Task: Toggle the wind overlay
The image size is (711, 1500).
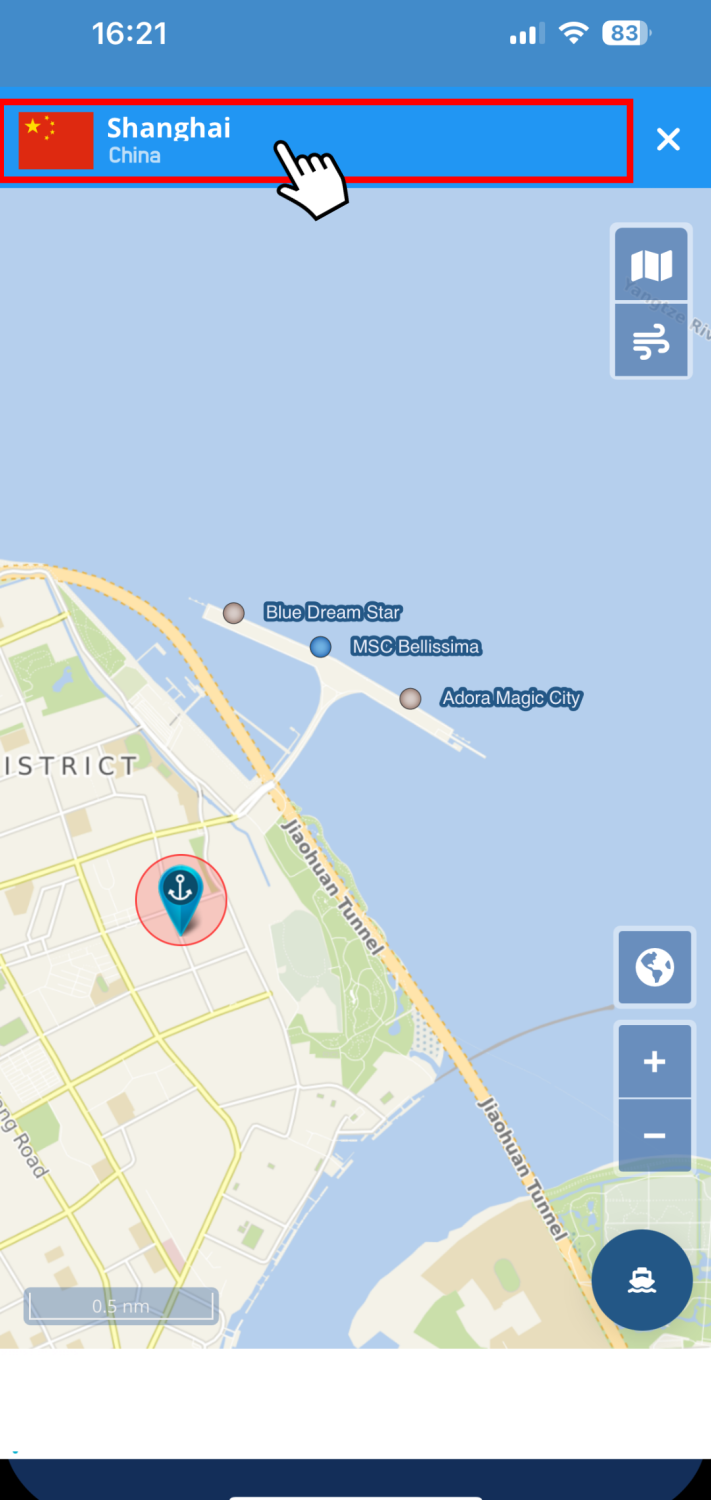Action: (x=651, y=342)
